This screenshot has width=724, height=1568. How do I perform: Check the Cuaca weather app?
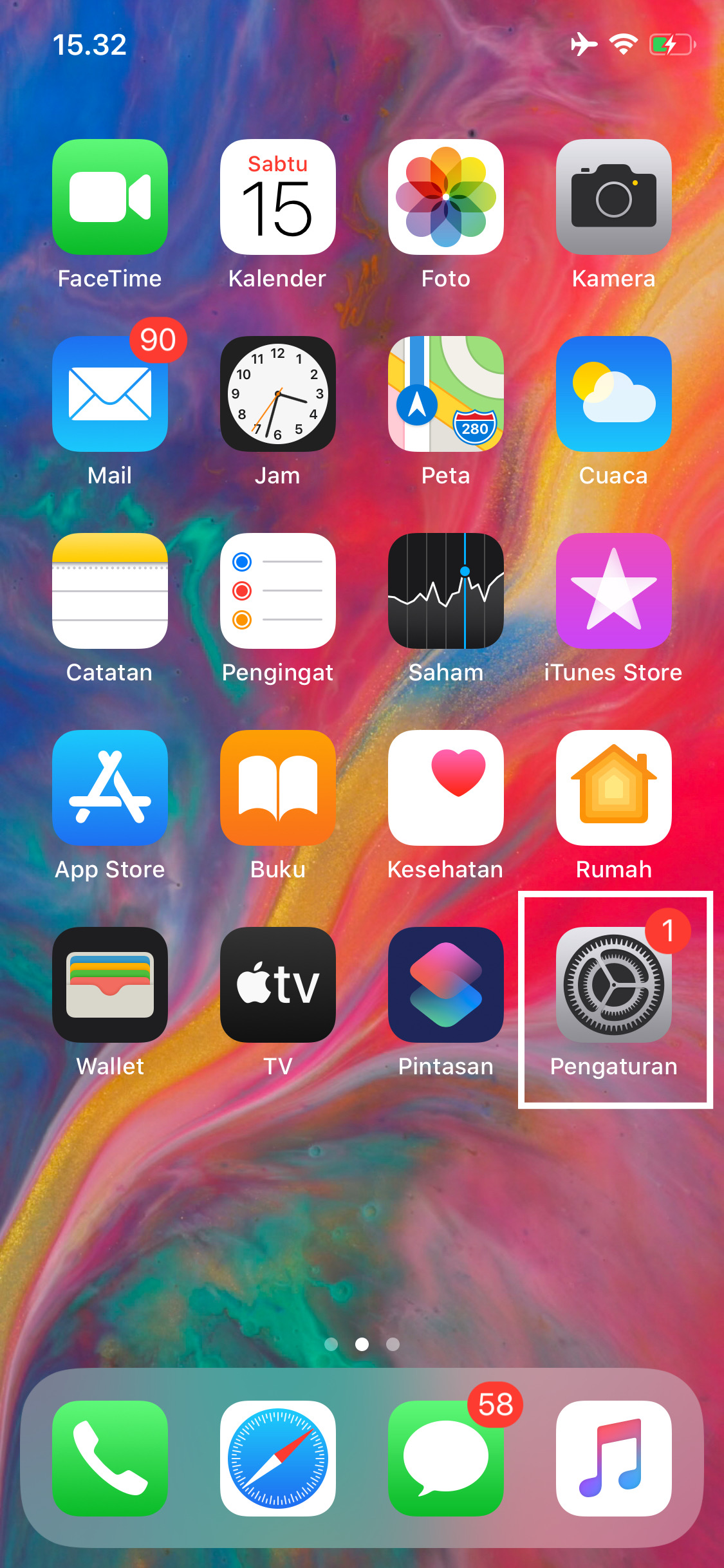(x=614, y=394)
